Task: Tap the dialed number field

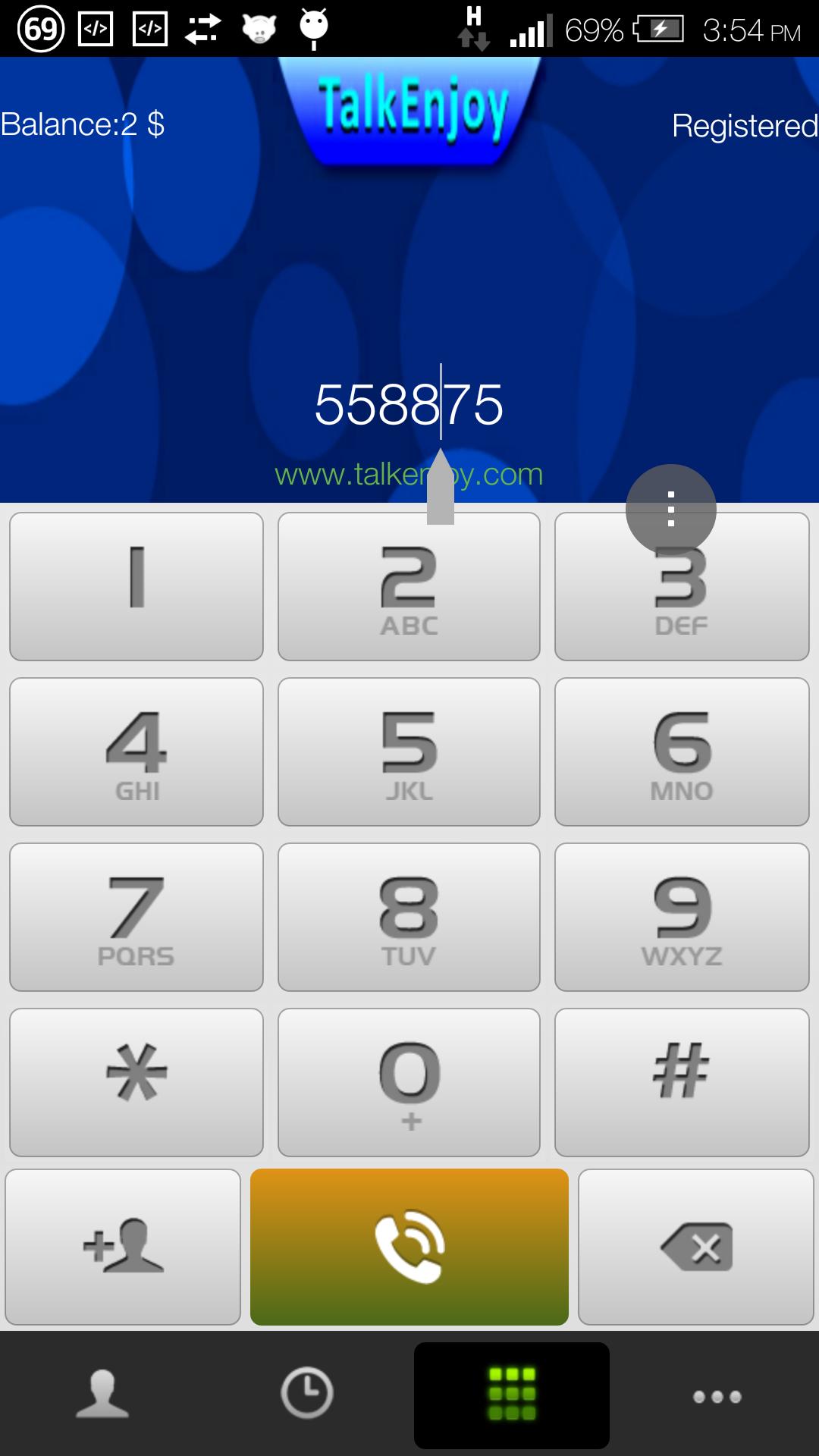Action: pos(409,404)
